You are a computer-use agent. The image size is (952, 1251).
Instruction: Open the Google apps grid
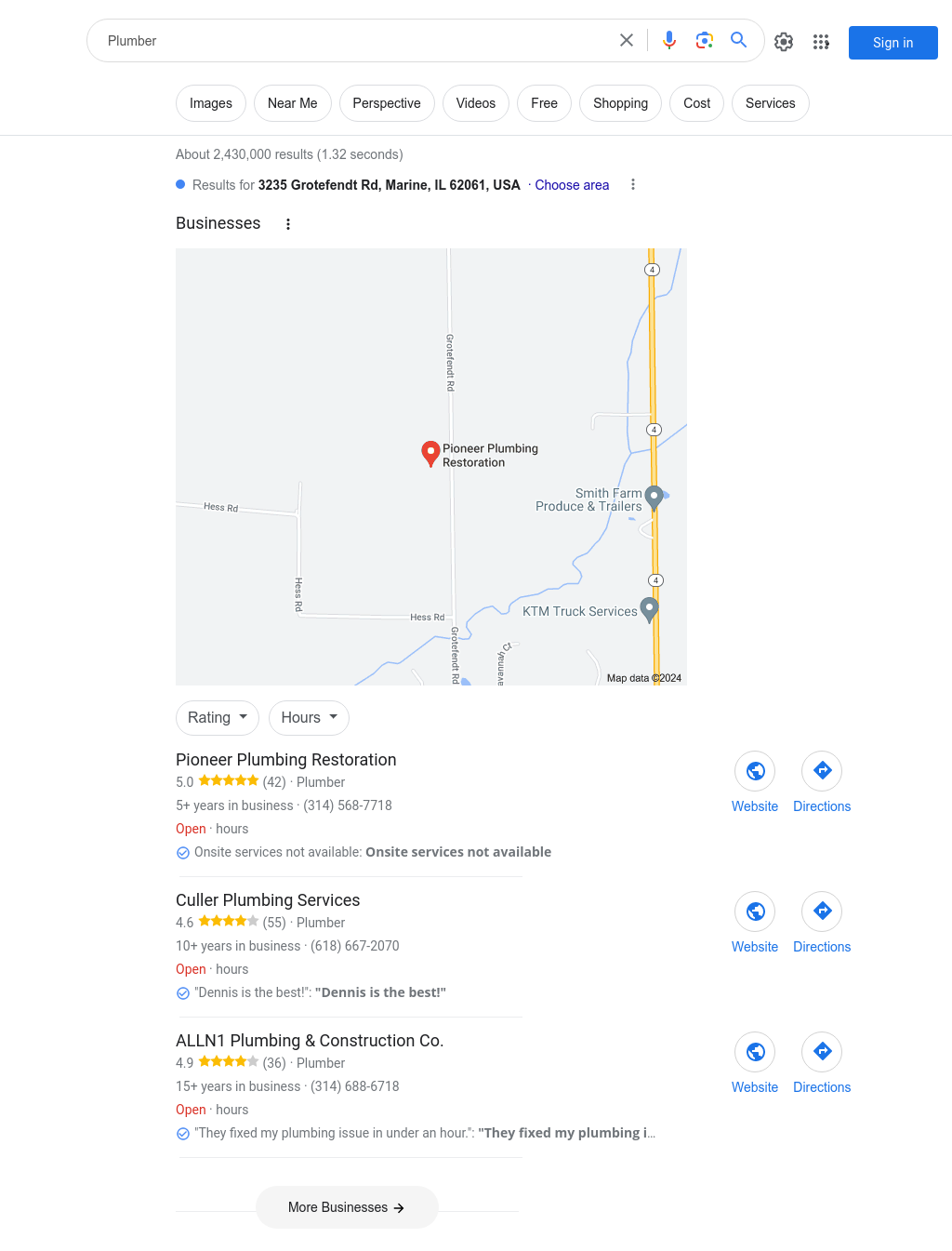pyautogui.click(x=821, y=42)
